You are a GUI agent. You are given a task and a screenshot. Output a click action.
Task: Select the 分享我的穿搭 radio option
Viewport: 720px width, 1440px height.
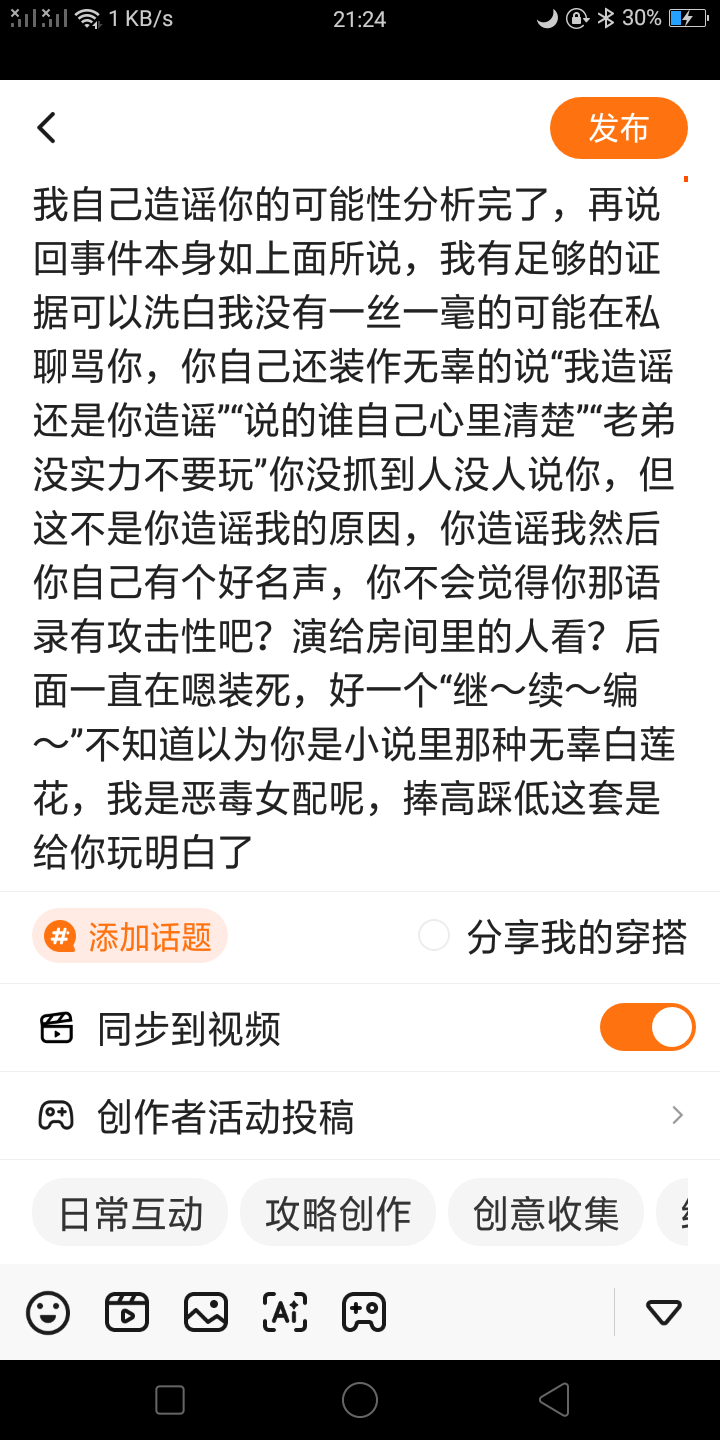tap(434, 937)
